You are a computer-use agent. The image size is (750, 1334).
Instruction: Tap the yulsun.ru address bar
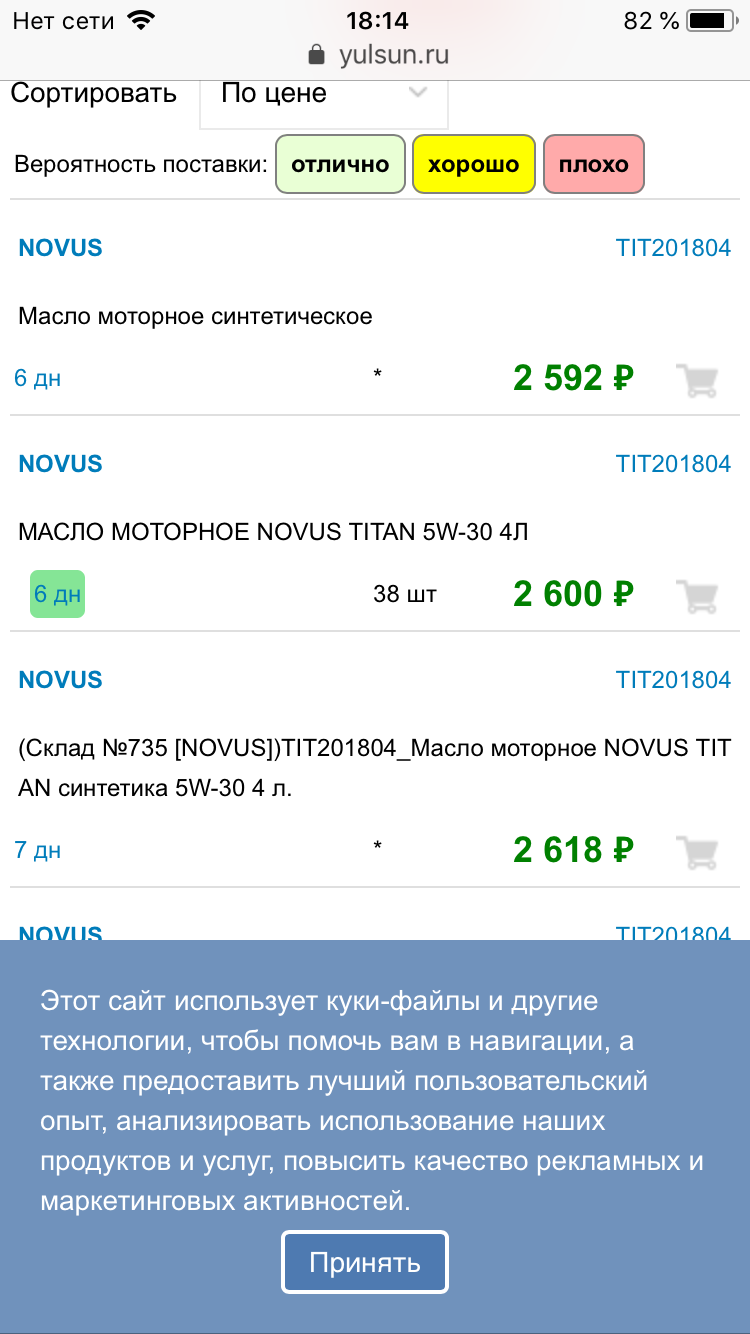pyautogui.click(x=378, y=54)
